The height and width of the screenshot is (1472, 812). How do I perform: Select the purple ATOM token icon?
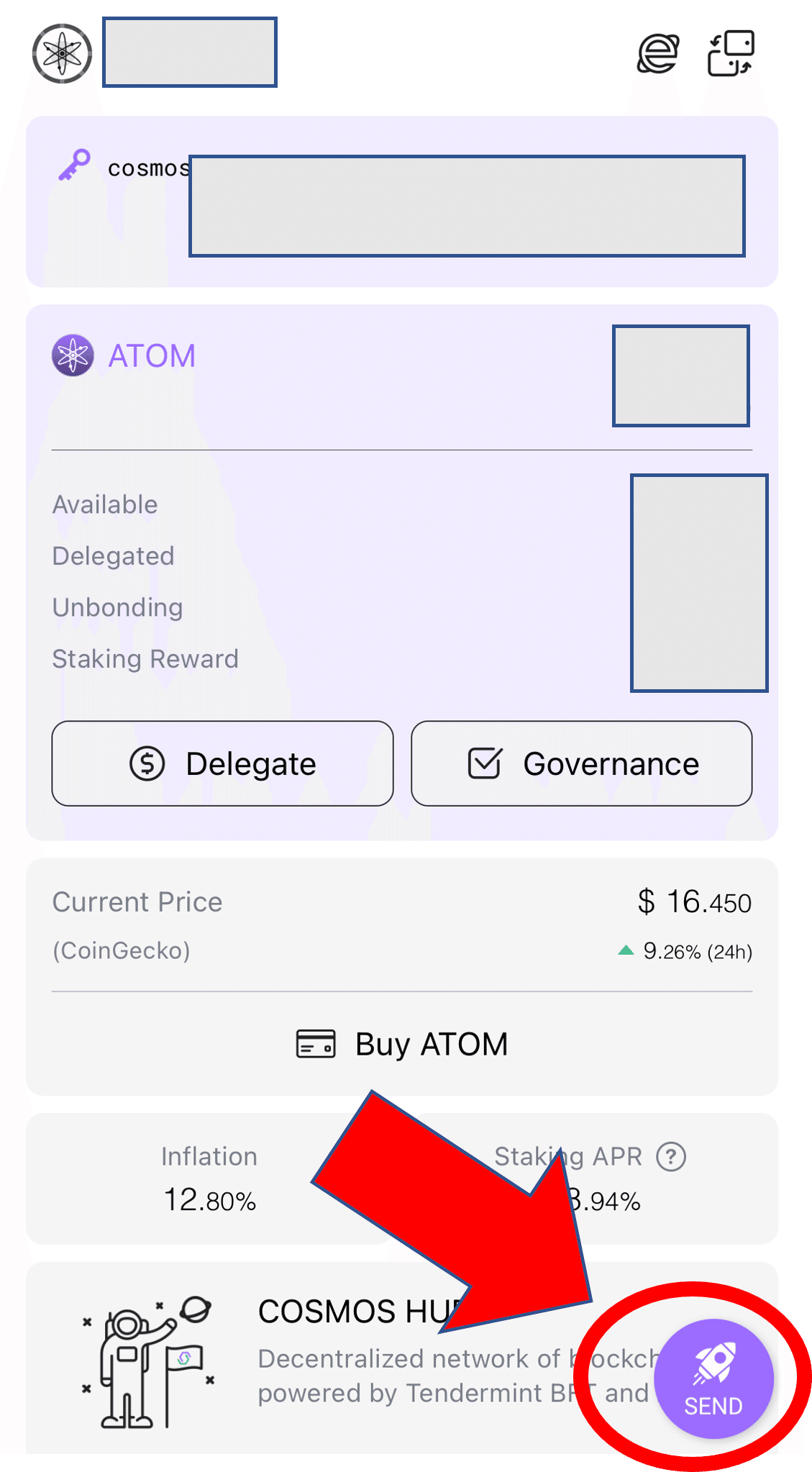click(x=73, y=354)
